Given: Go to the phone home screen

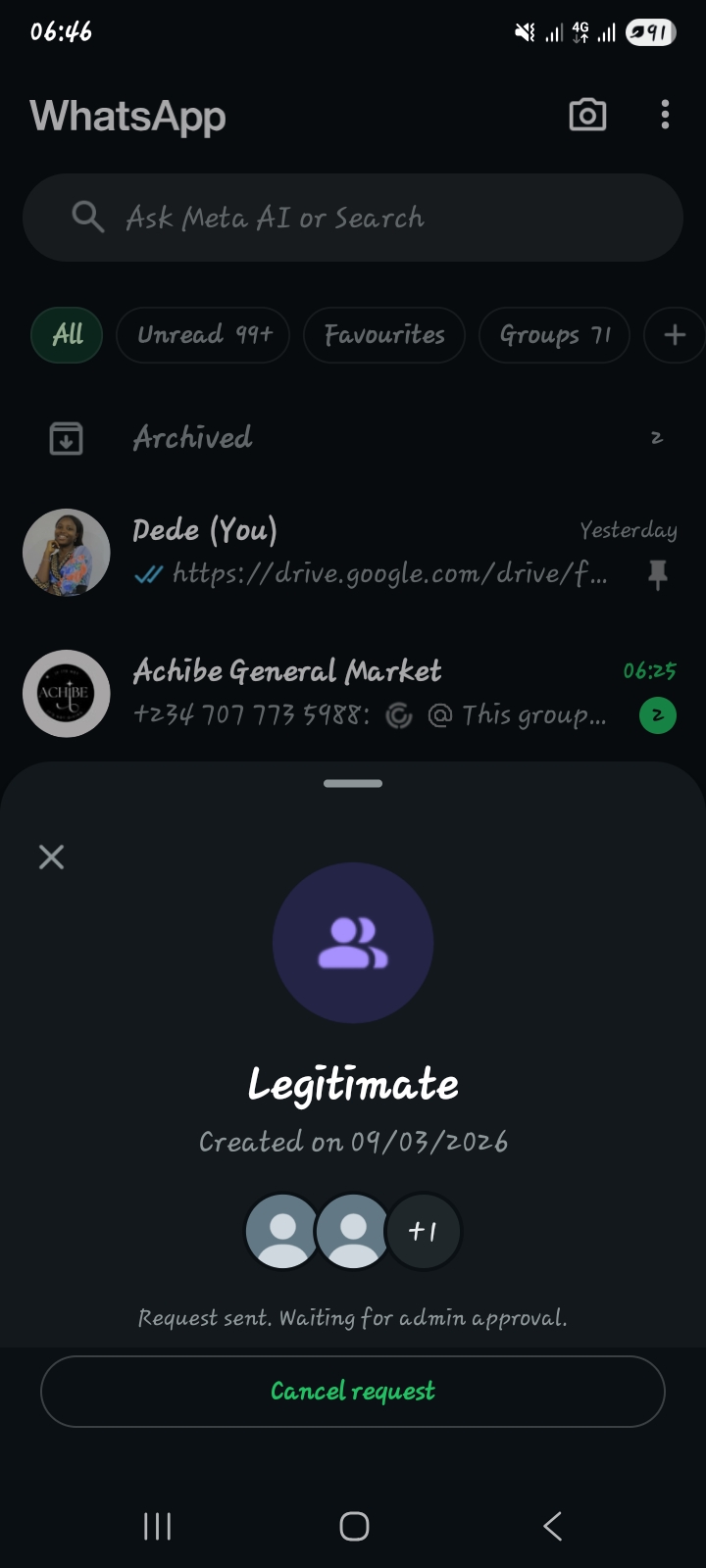Looking at the screenshot, I should tap(354, 1526).
